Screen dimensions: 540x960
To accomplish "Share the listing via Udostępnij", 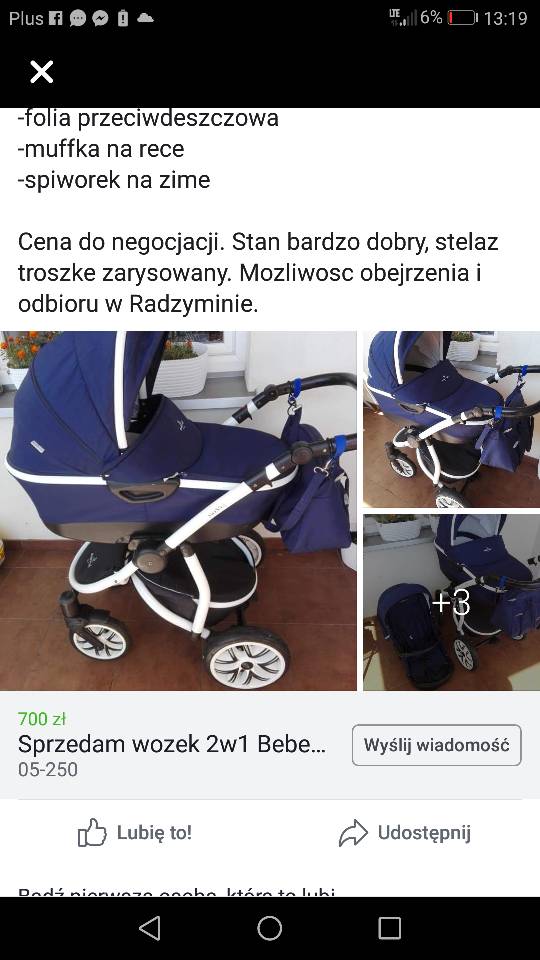I will click(405, 833).
